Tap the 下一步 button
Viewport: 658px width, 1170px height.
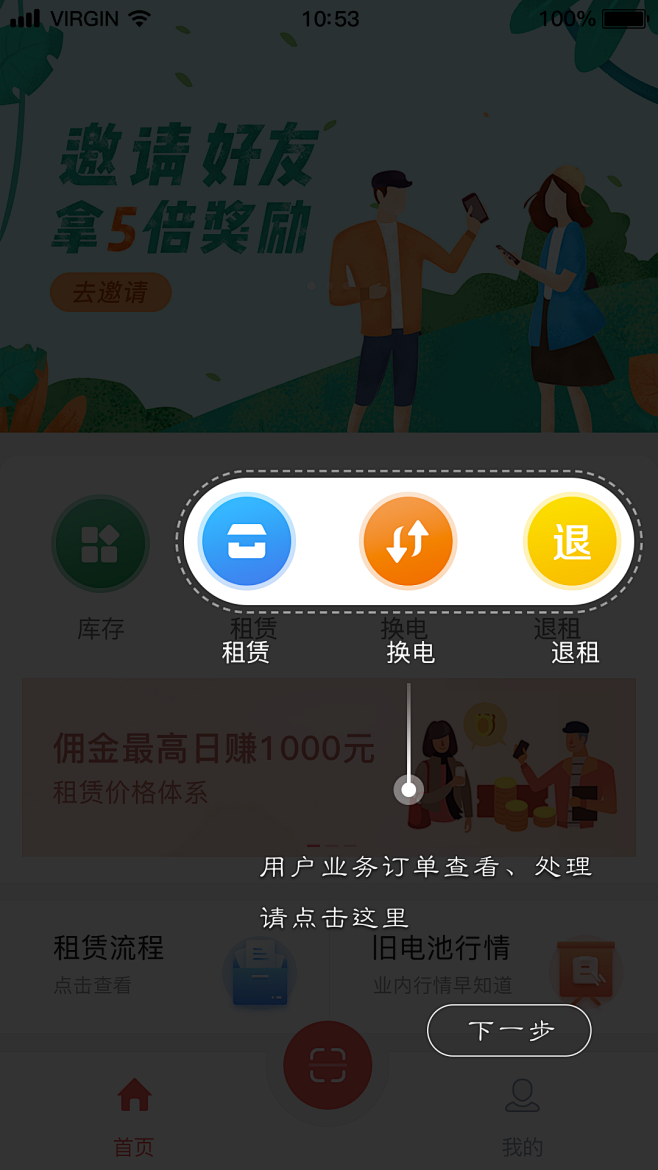[x=509, y=1030]
